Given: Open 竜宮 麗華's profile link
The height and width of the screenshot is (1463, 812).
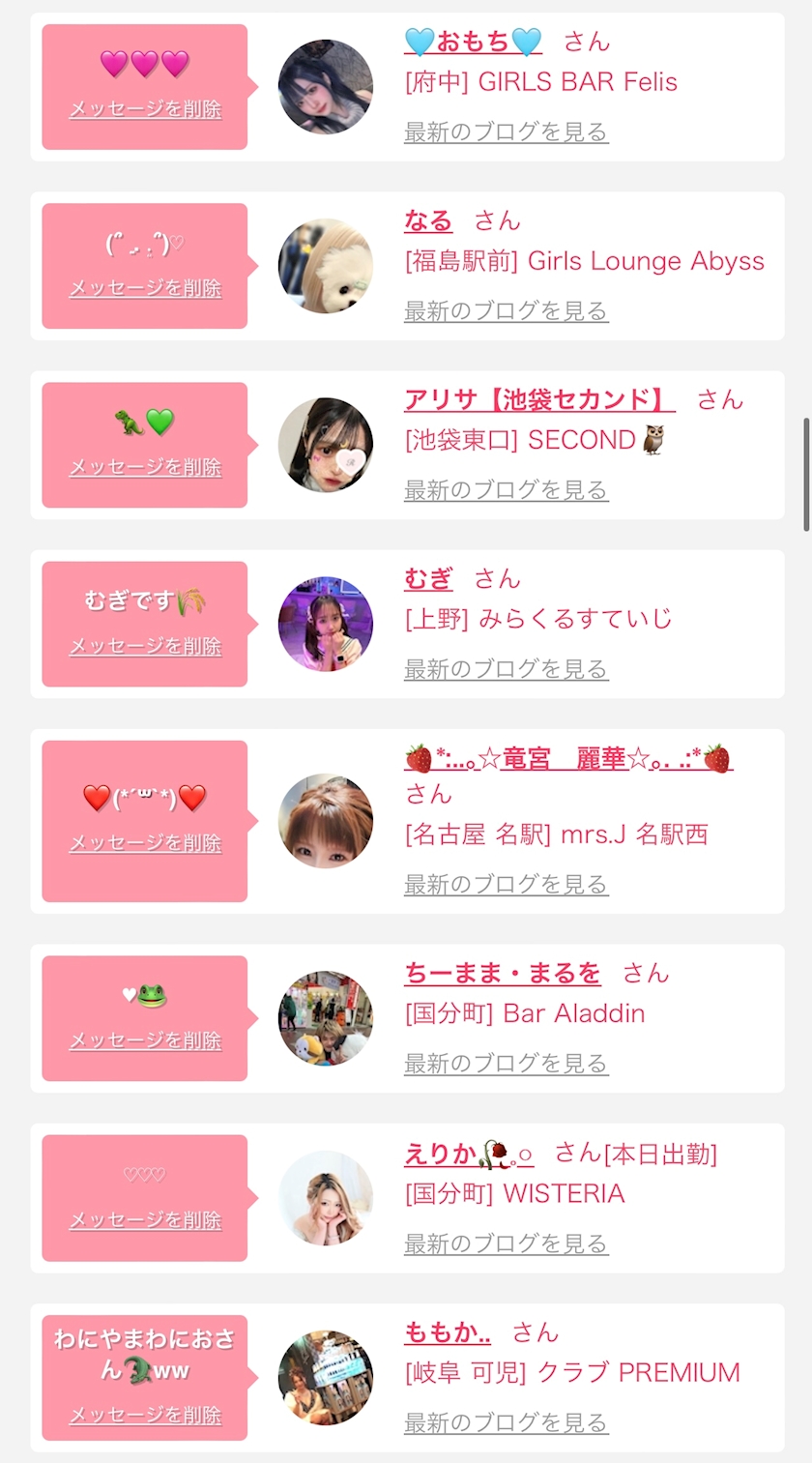Looking at the screenshot, I should click(x=568, y=758).
